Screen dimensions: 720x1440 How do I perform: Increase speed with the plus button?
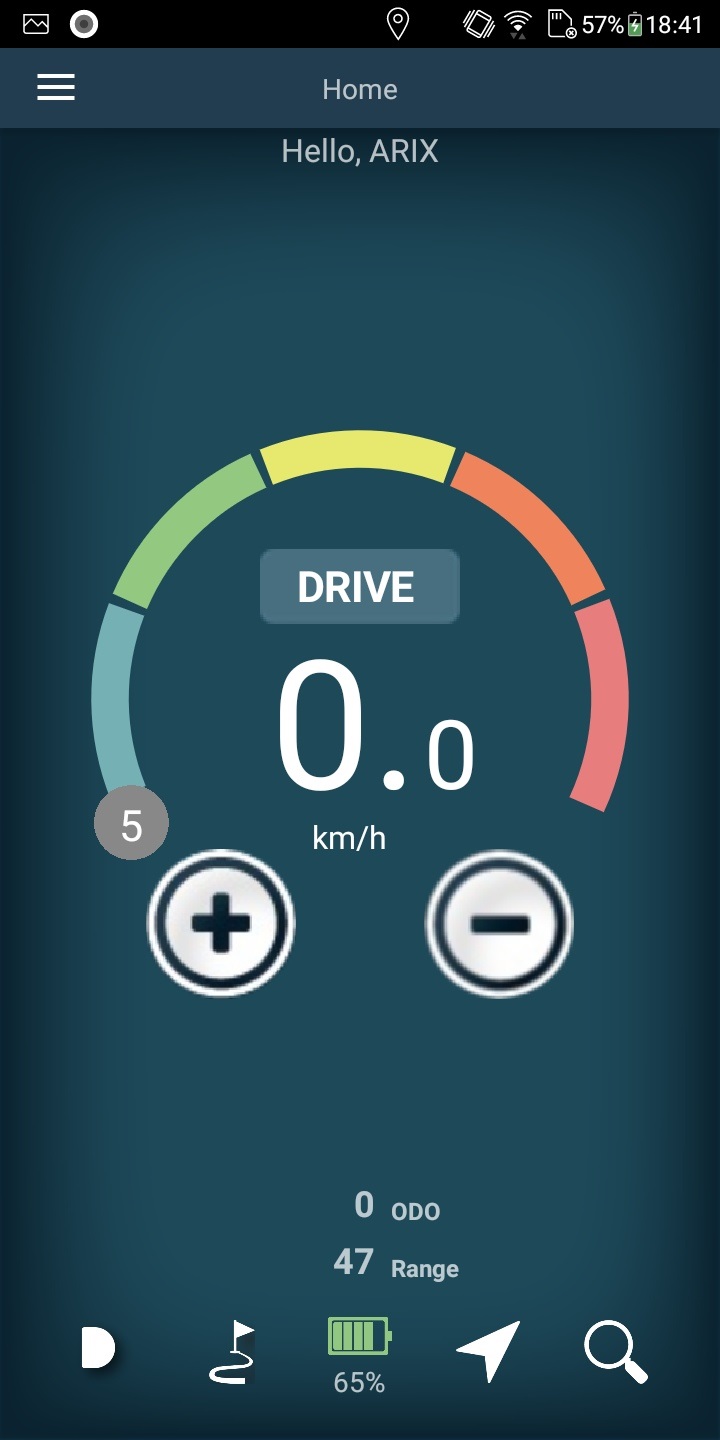coord(221,922)
